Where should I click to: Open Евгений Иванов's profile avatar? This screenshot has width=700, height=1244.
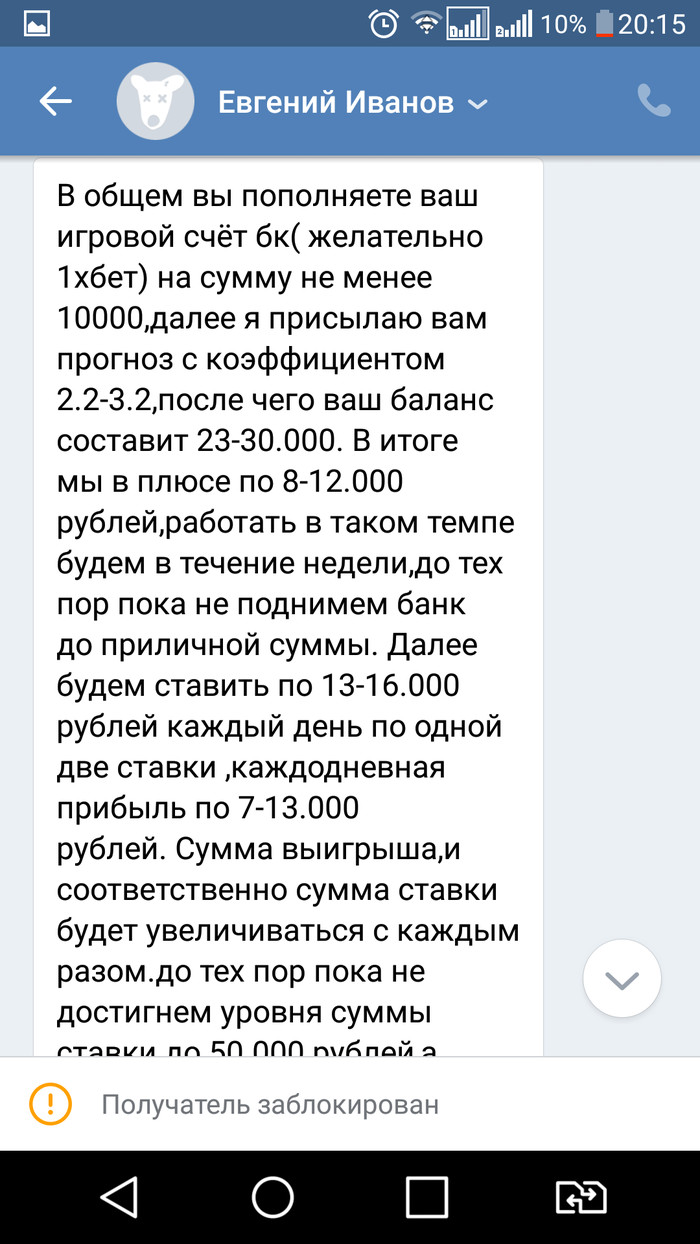[x=155, y=102]
